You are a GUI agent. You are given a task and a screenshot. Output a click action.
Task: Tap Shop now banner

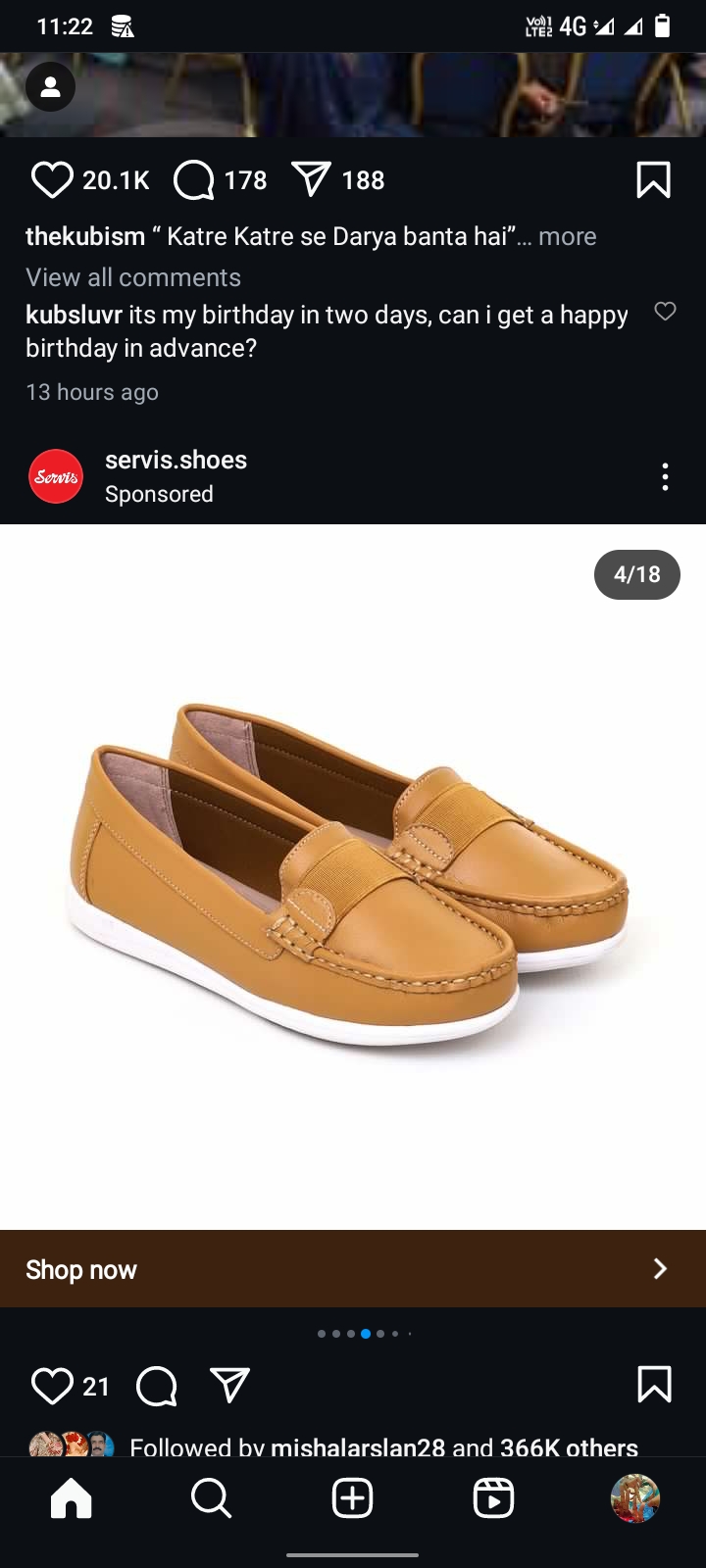coord(353,1269)
